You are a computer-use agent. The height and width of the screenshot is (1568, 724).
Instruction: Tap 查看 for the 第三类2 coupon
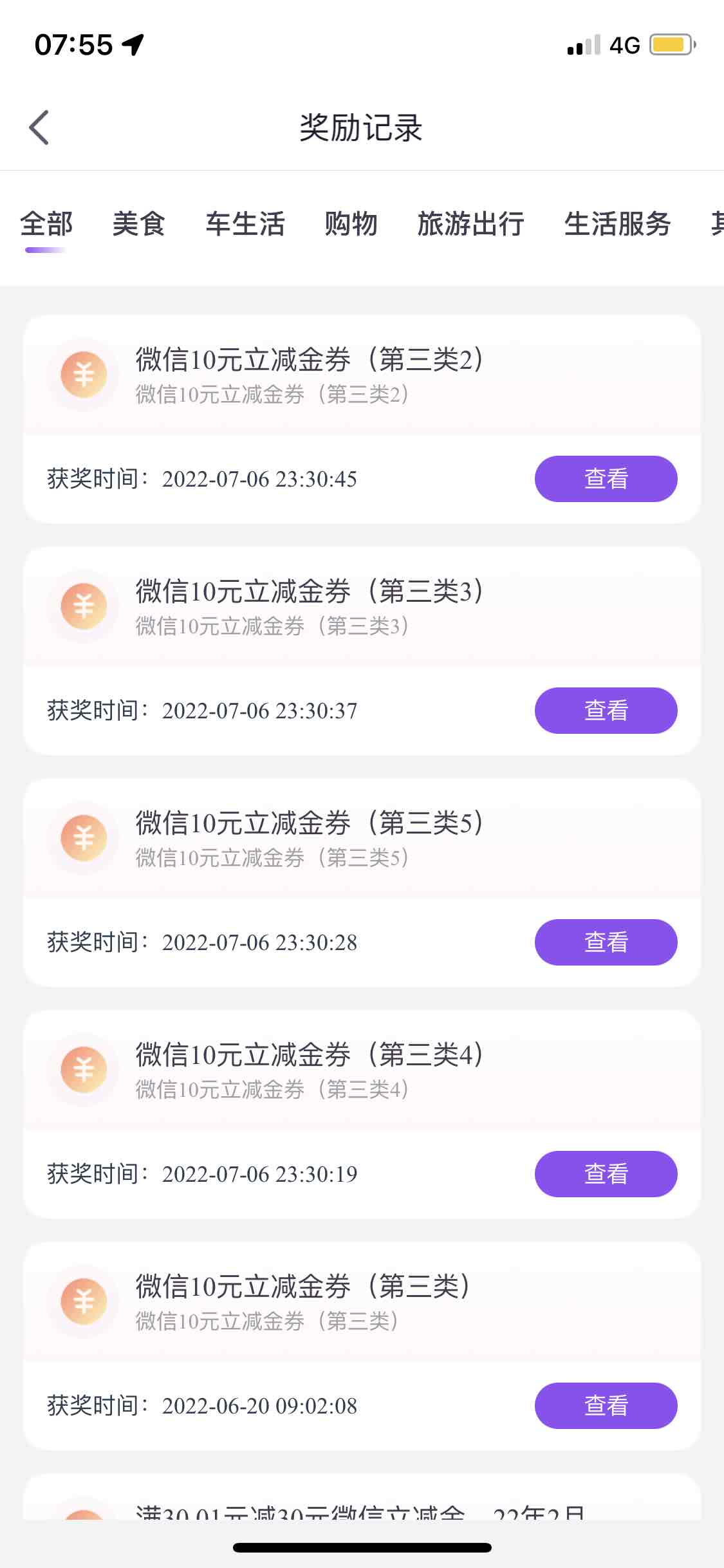click(606, 479)
